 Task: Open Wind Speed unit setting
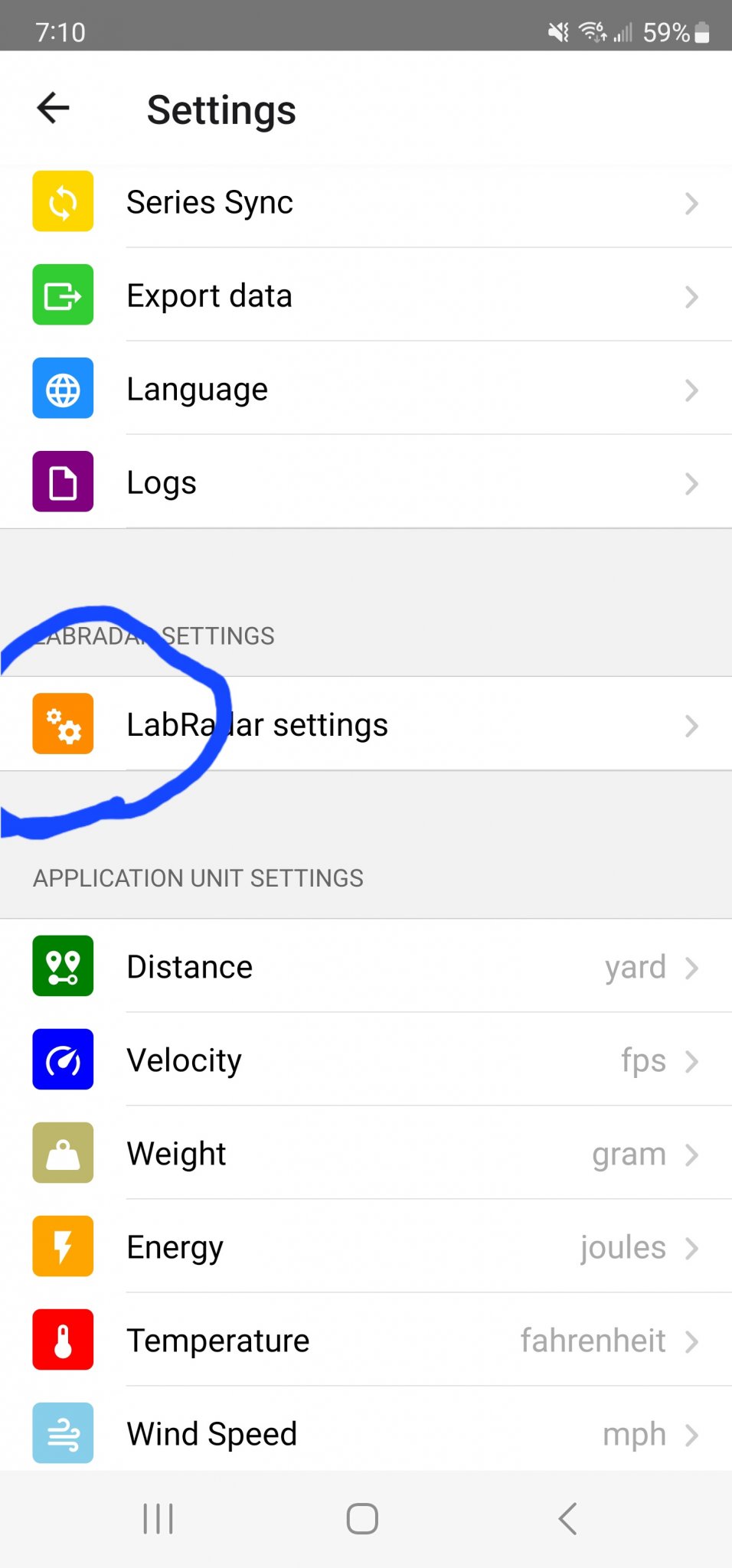366,1434
